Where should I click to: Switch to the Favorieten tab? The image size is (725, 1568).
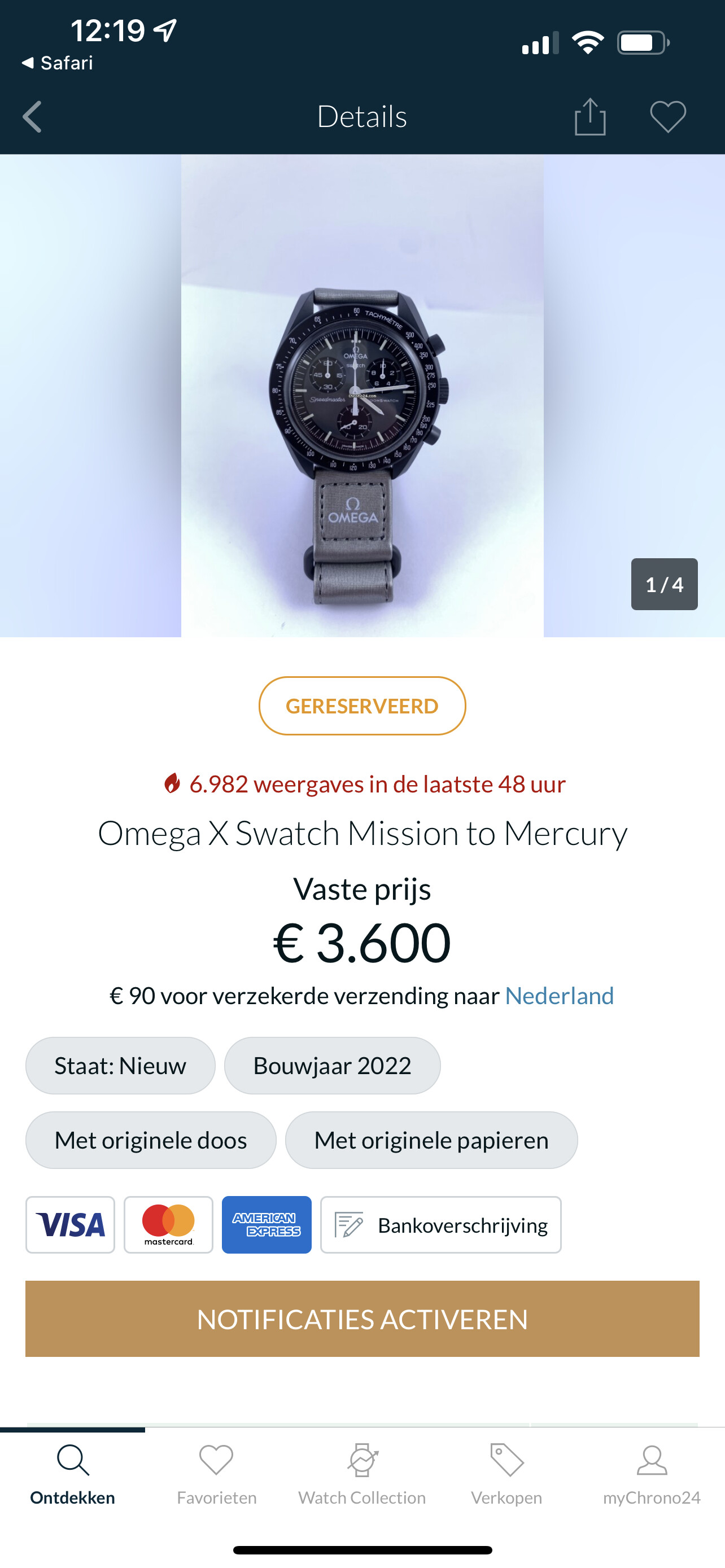point(217,1474)
